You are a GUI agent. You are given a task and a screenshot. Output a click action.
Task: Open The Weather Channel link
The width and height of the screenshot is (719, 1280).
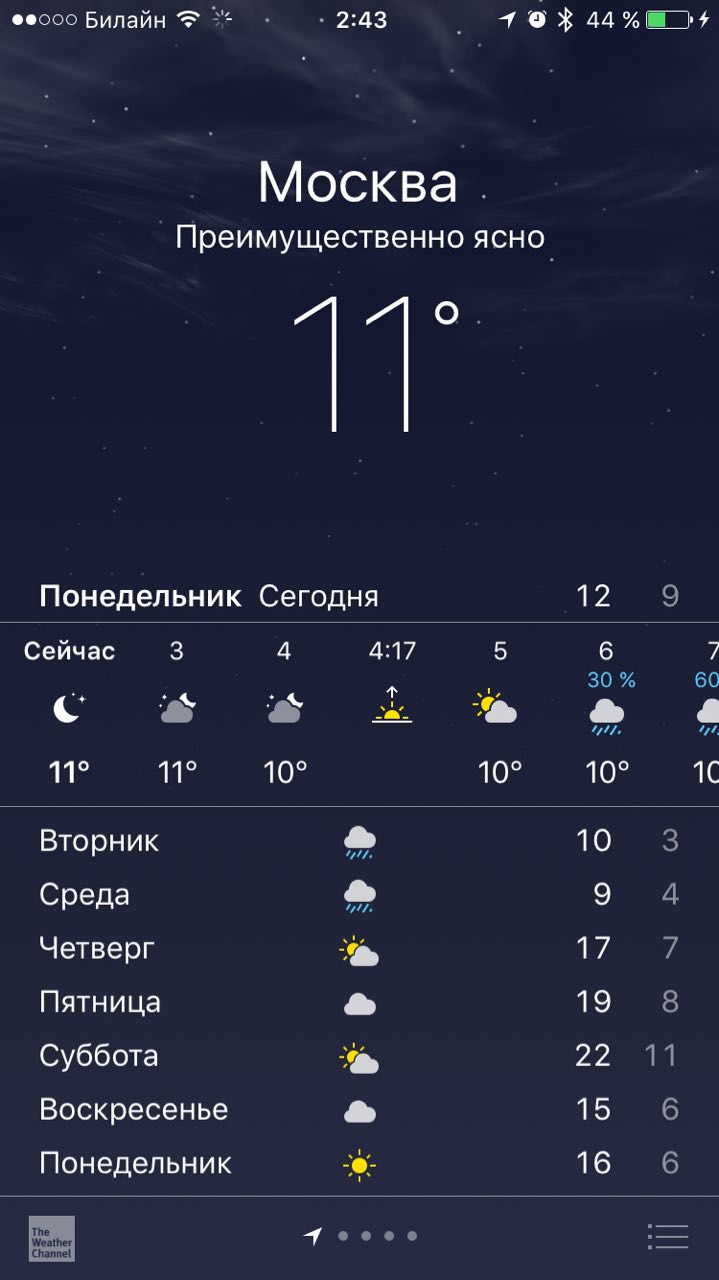click(x=51, y=1238)
